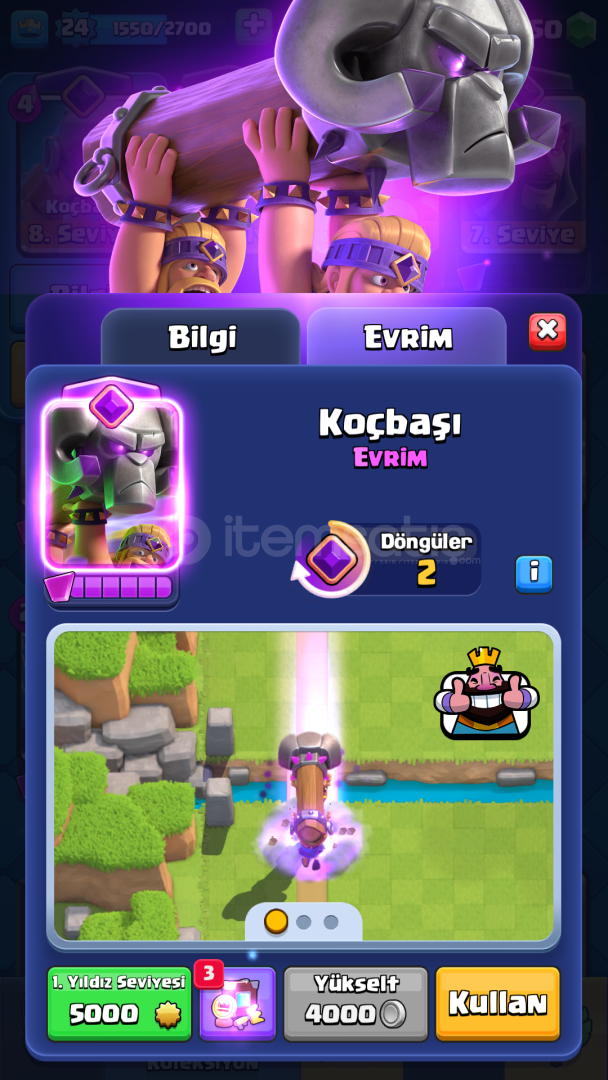
Task: Tap Yükselt for 4000 to upgrade
Action: tap(356, 1003)
